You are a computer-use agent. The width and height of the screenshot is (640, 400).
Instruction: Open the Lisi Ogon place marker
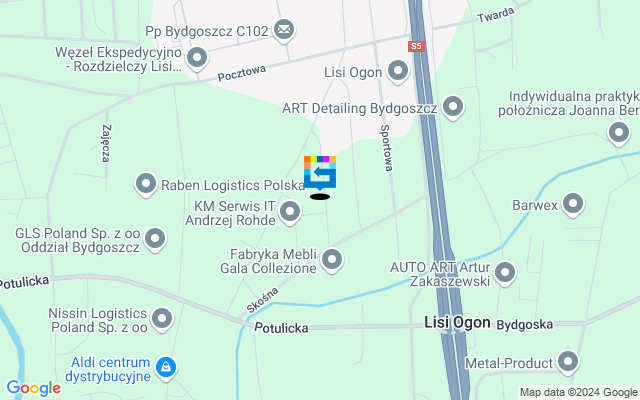click(398, 71)
